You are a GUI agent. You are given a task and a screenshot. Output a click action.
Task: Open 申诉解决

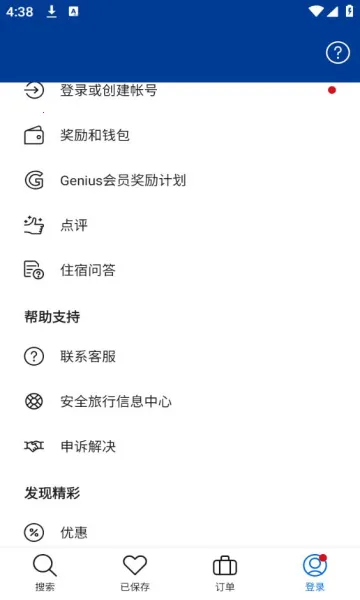pyautogui.click(x=180, y=446)
